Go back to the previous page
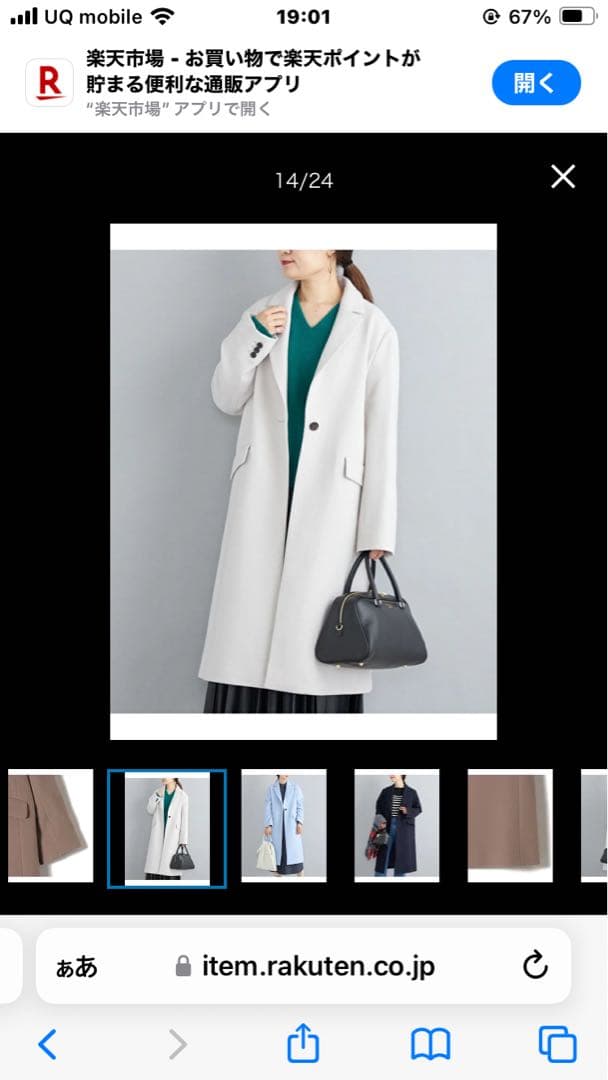 click(47, 1045)
